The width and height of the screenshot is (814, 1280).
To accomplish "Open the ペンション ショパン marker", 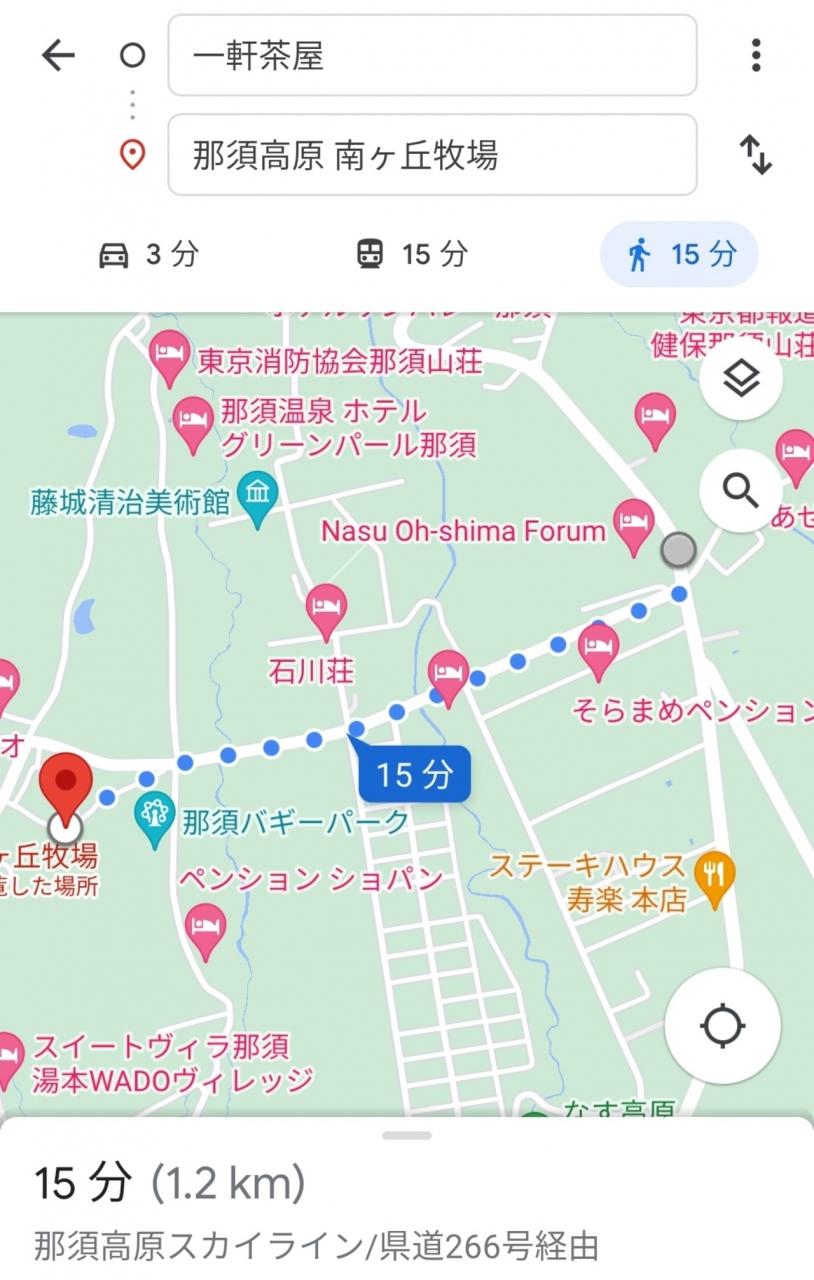I will (206, 928).
